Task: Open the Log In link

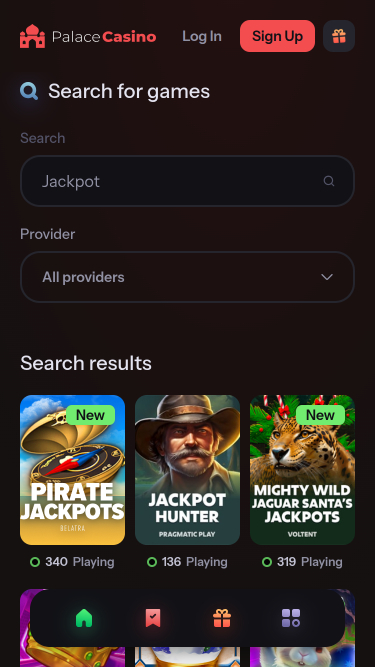Action: point(202,36)
